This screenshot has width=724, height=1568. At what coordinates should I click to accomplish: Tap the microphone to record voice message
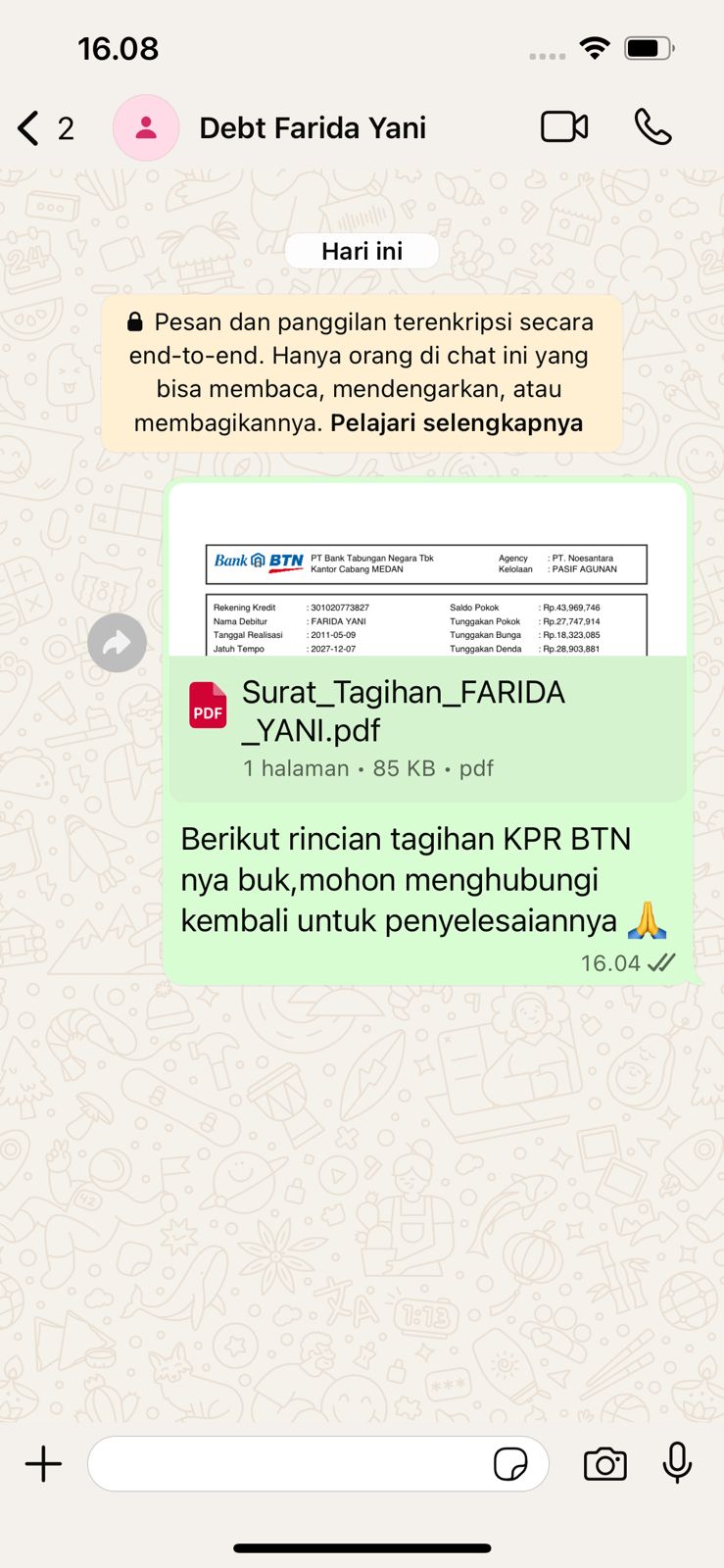pos(677,1463)
